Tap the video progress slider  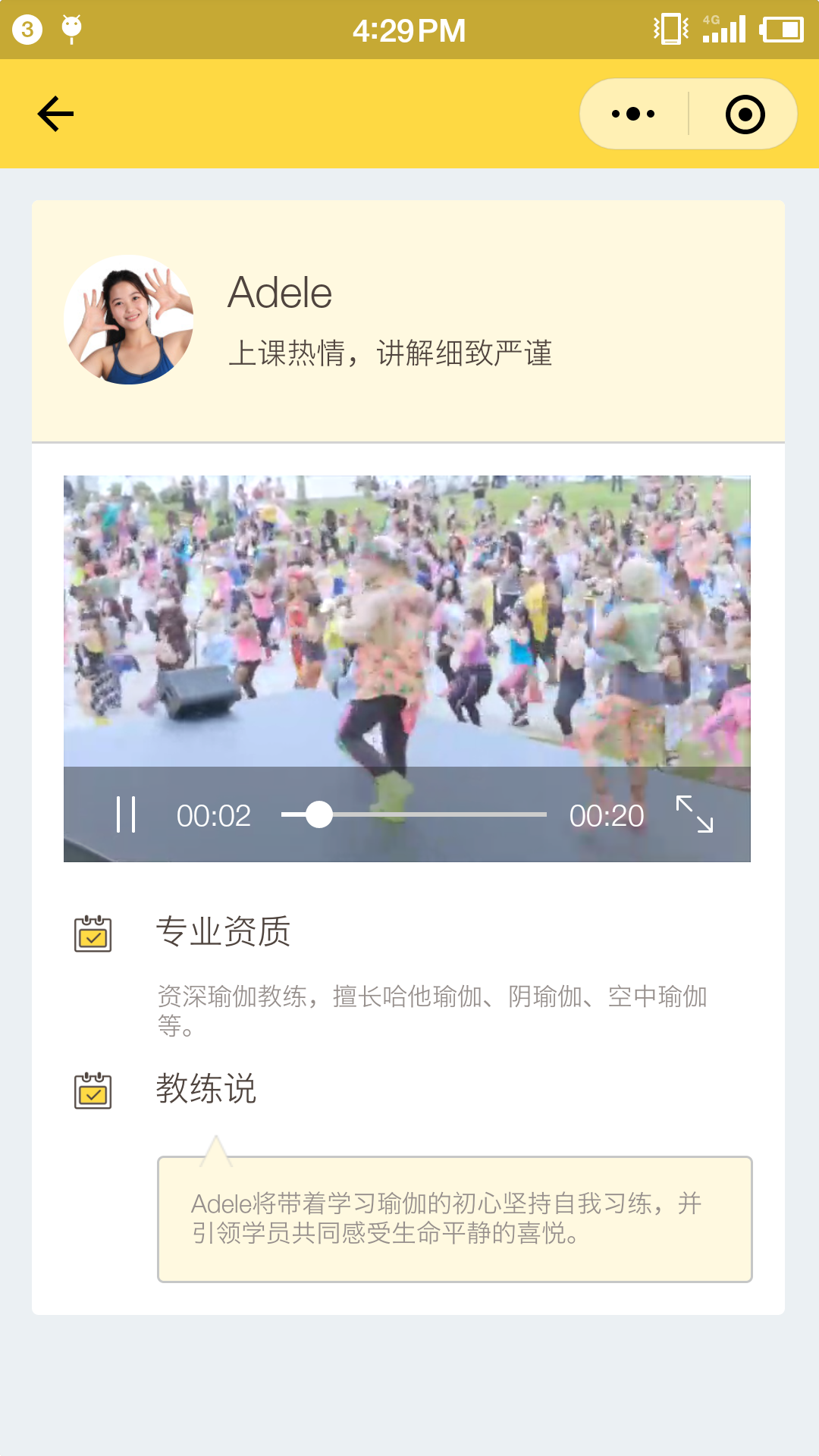413,815
